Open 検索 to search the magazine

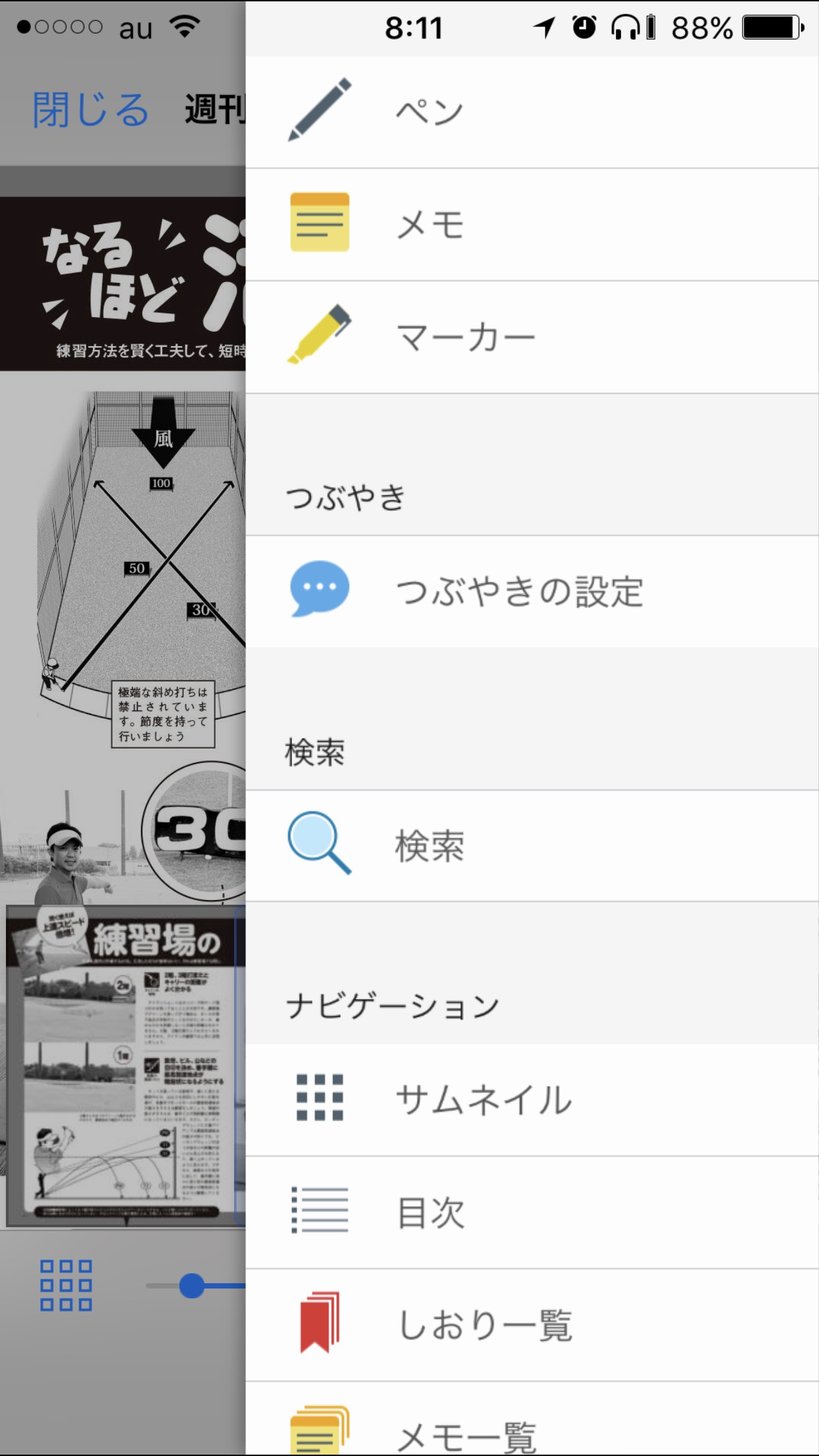(531, 845)
